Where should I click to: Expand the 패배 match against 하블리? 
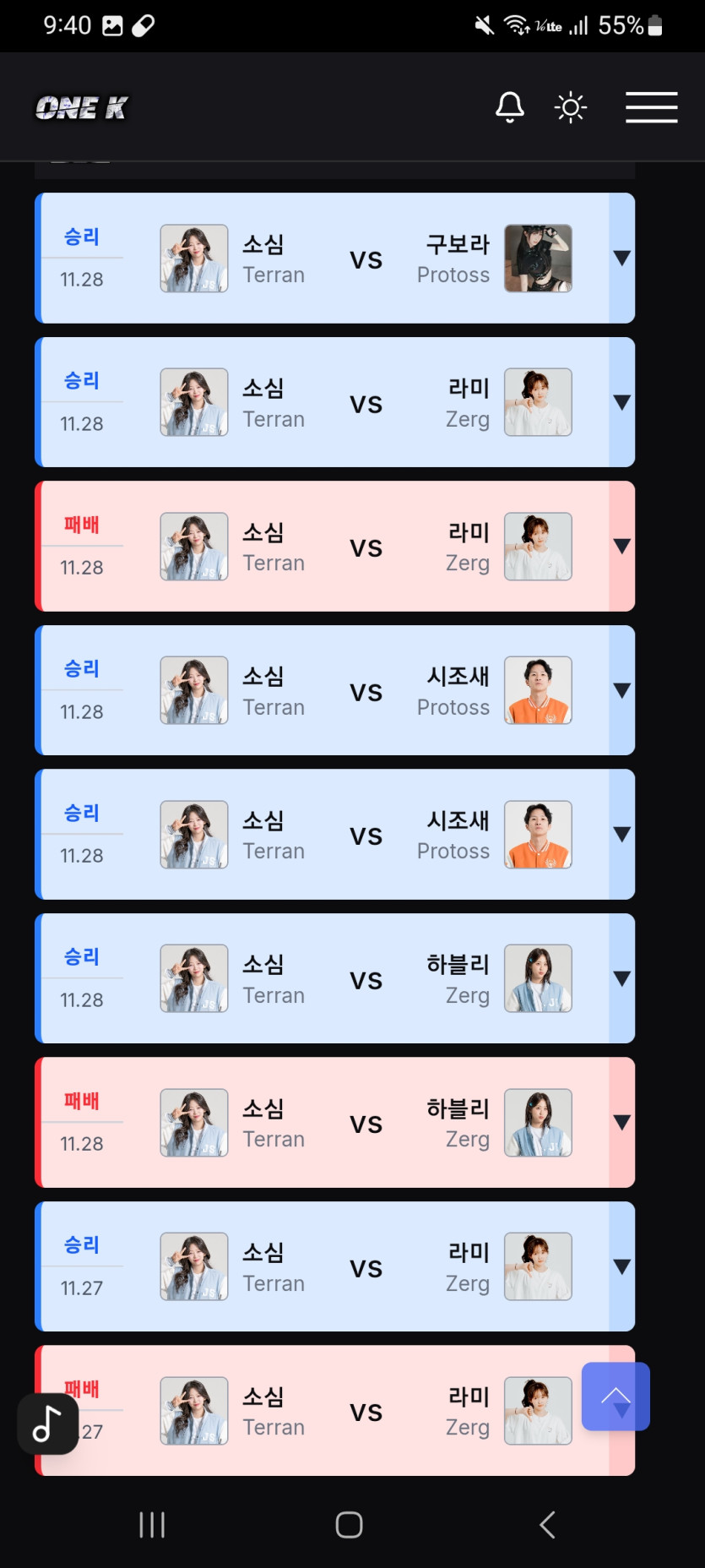tap(622, 1123)
